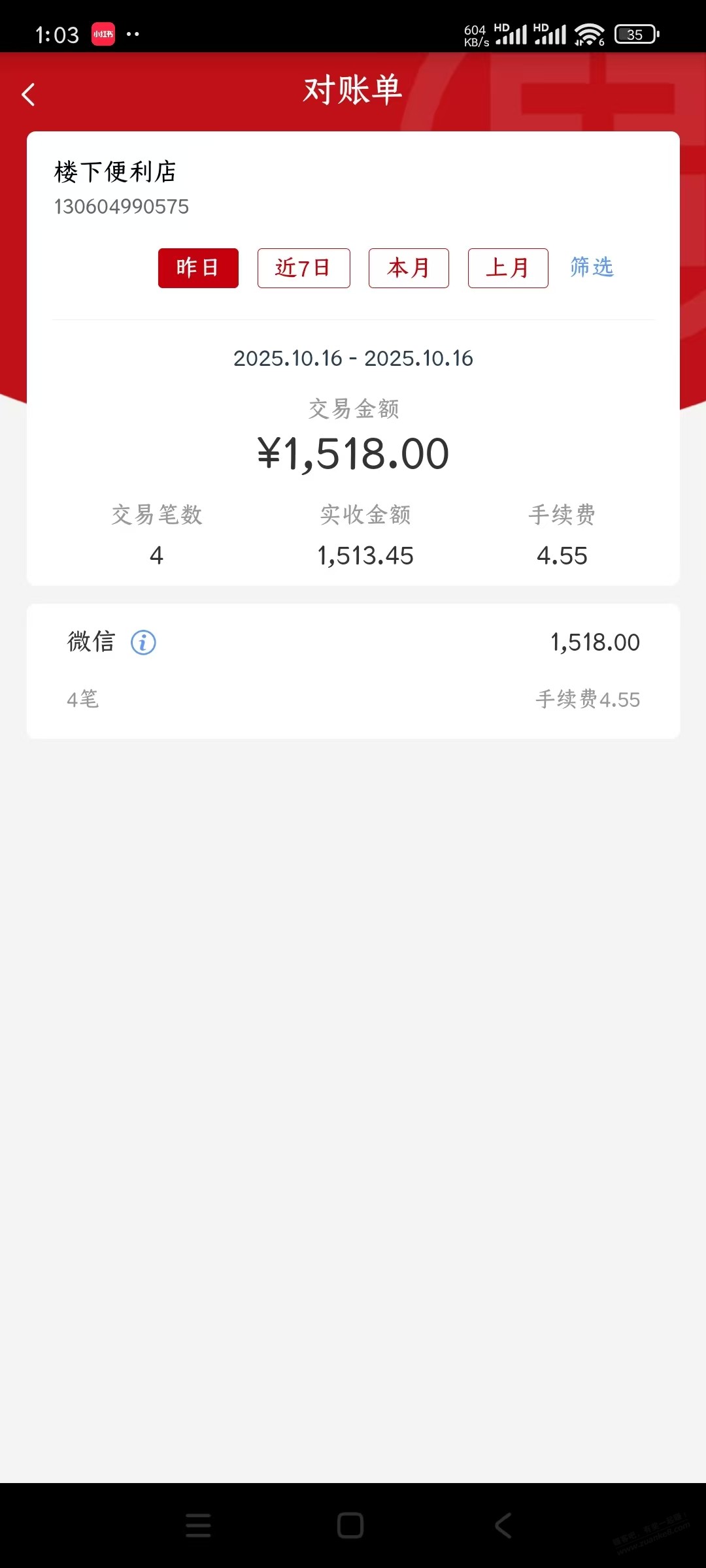The width and height of the screenshot is (706, 1568).
Task: Switch to the 近7日 date range
Action: point(303,268)
